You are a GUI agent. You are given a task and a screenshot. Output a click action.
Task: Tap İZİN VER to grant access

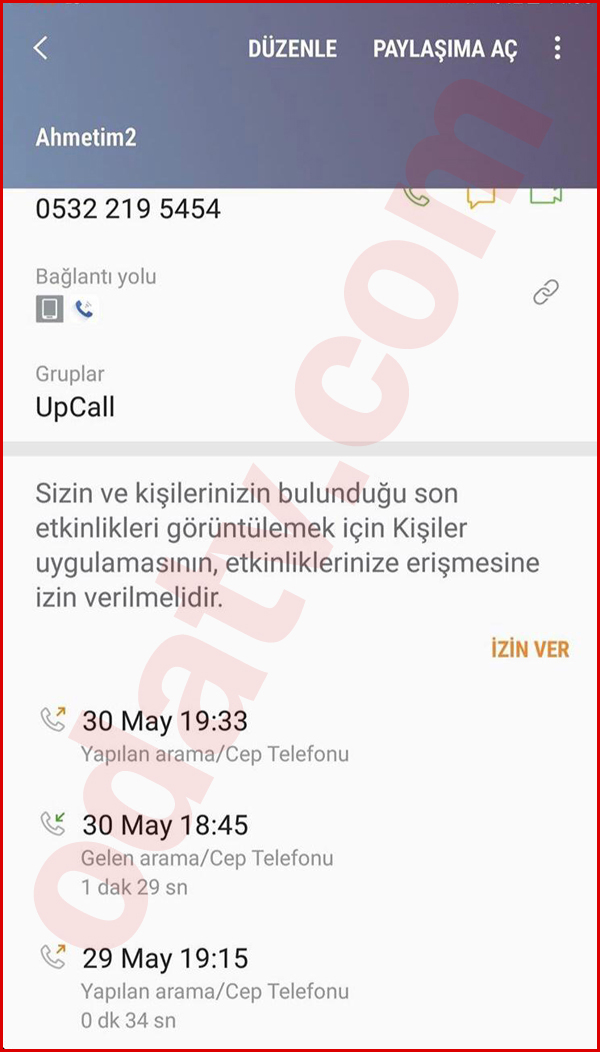pos(530,649)
